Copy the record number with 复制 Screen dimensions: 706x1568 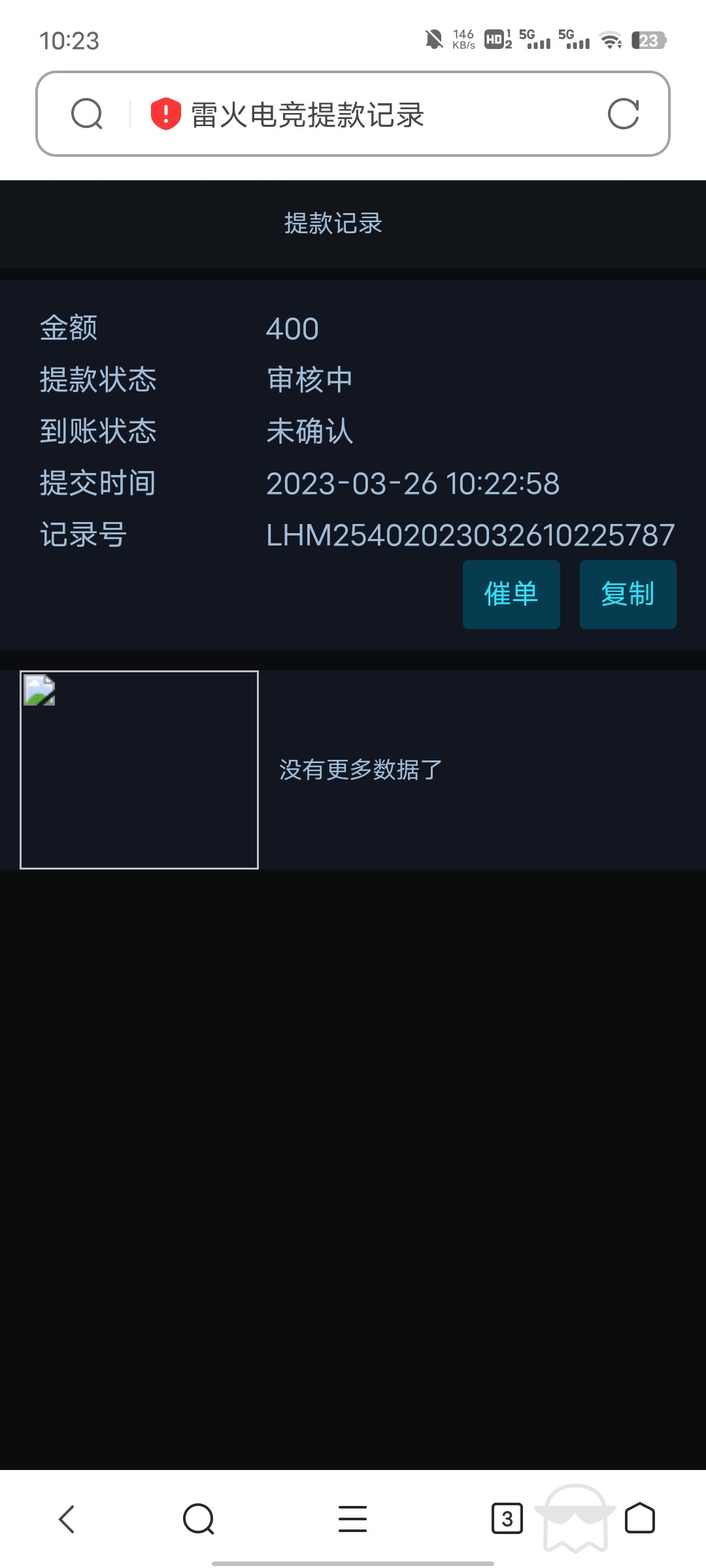coord(628,595)
